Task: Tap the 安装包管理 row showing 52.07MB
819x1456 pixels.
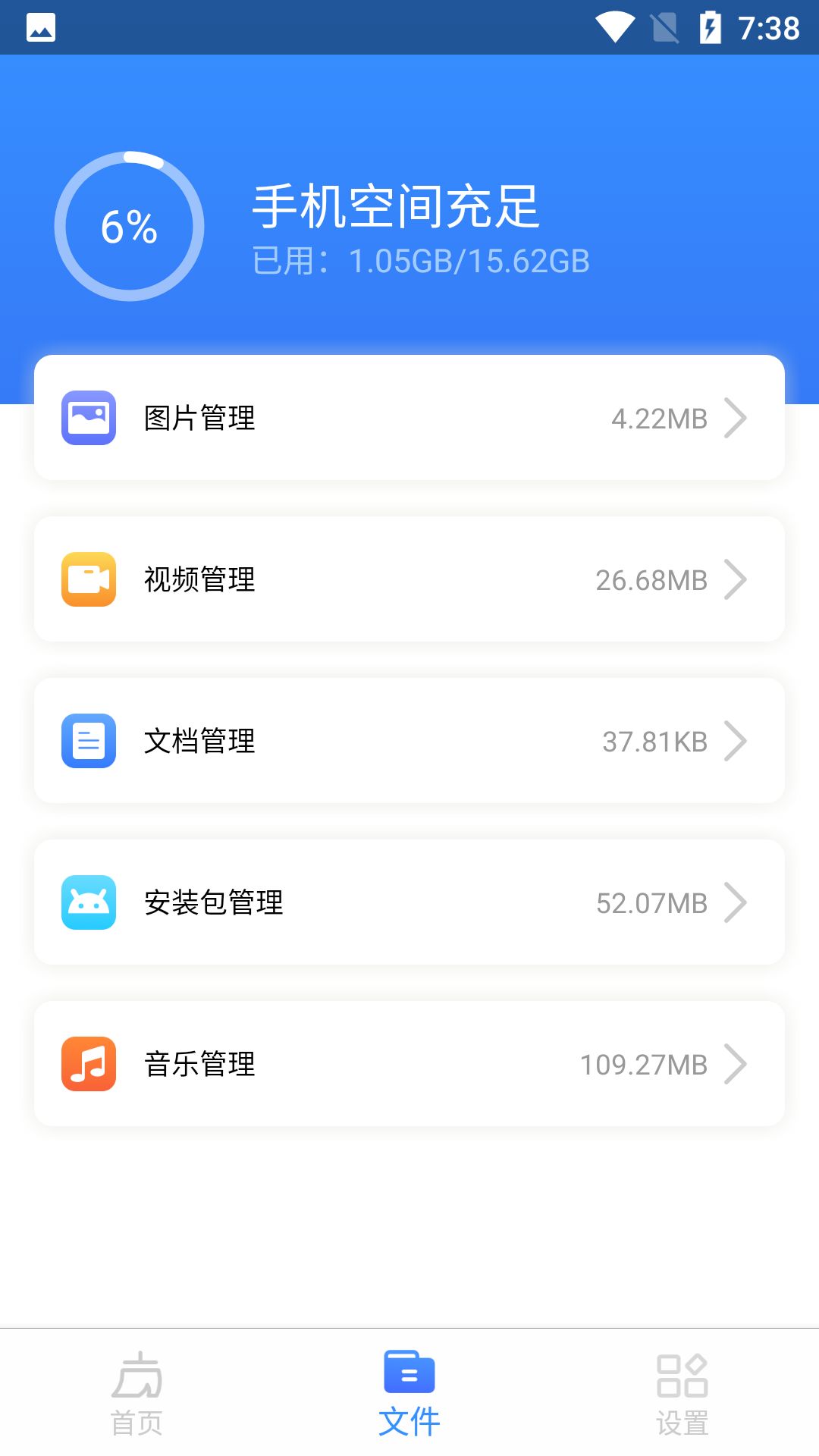Action: tap(409, 902)
